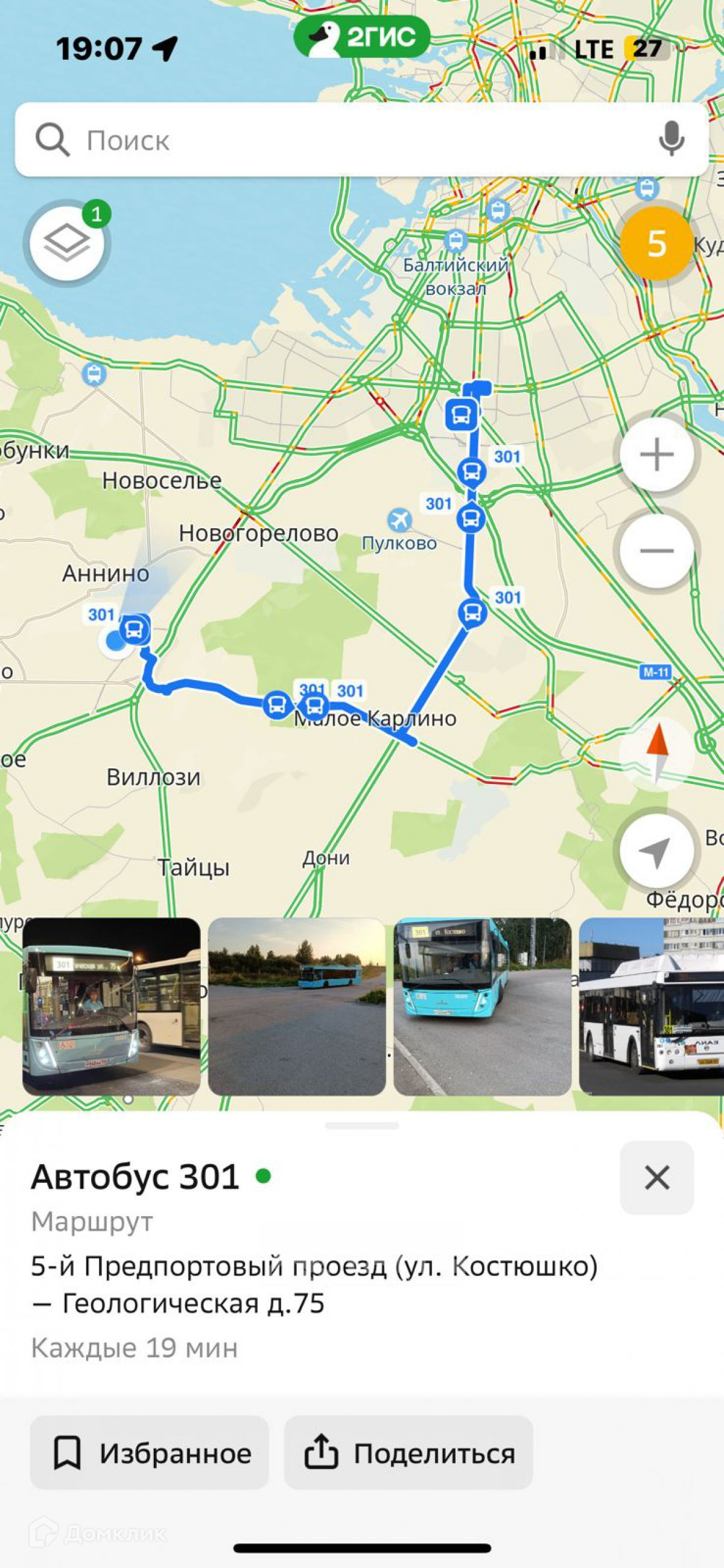The height and width of the screenshot is (1568, 724).
Task: Zoom out the map with minus
Action: (656, 550)
